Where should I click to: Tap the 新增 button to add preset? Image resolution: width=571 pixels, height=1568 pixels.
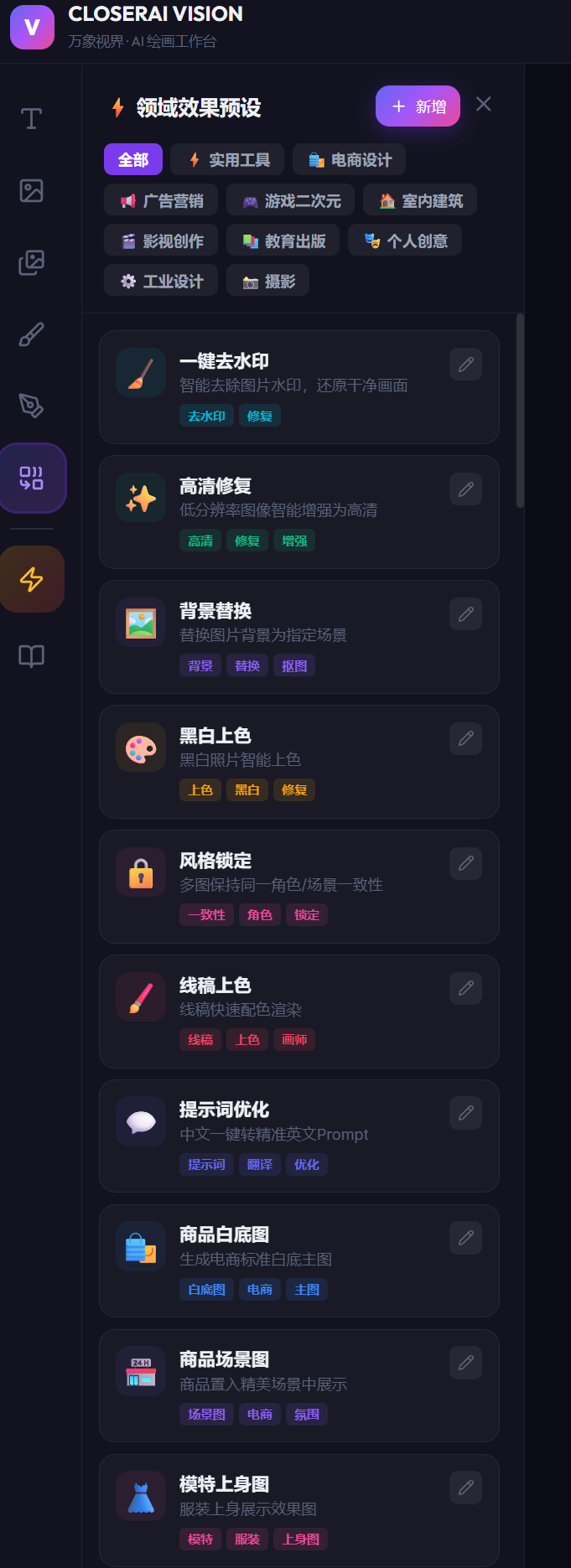click(418, 106)
